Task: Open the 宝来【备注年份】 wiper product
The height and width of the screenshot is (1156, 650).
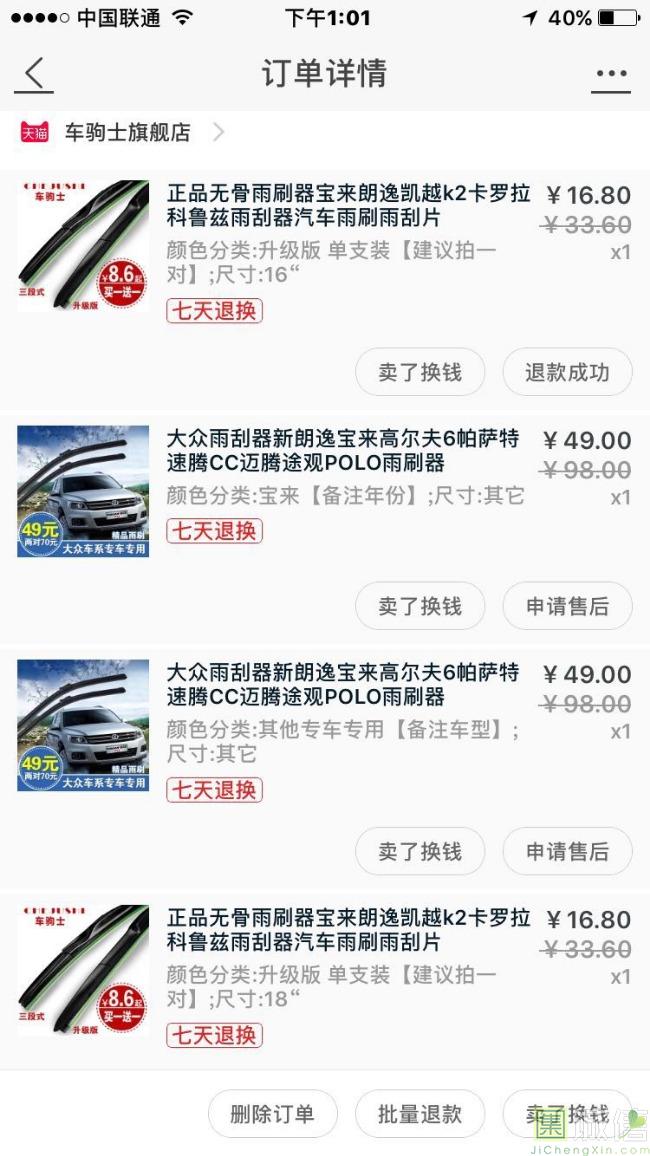Action: 343,451
